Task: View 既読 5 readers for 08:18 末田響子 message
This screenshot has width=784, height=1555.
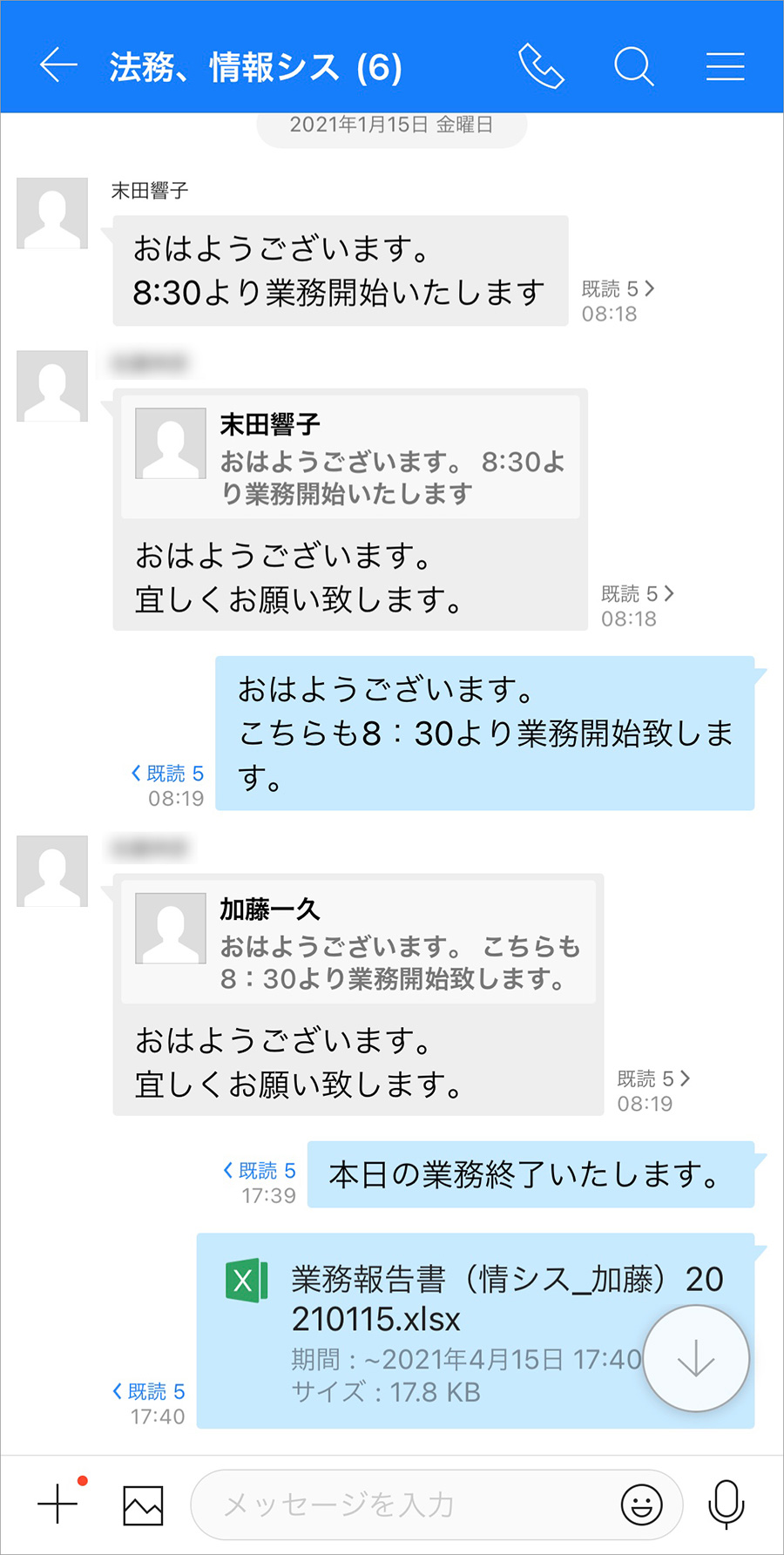Action: point(618,289)
